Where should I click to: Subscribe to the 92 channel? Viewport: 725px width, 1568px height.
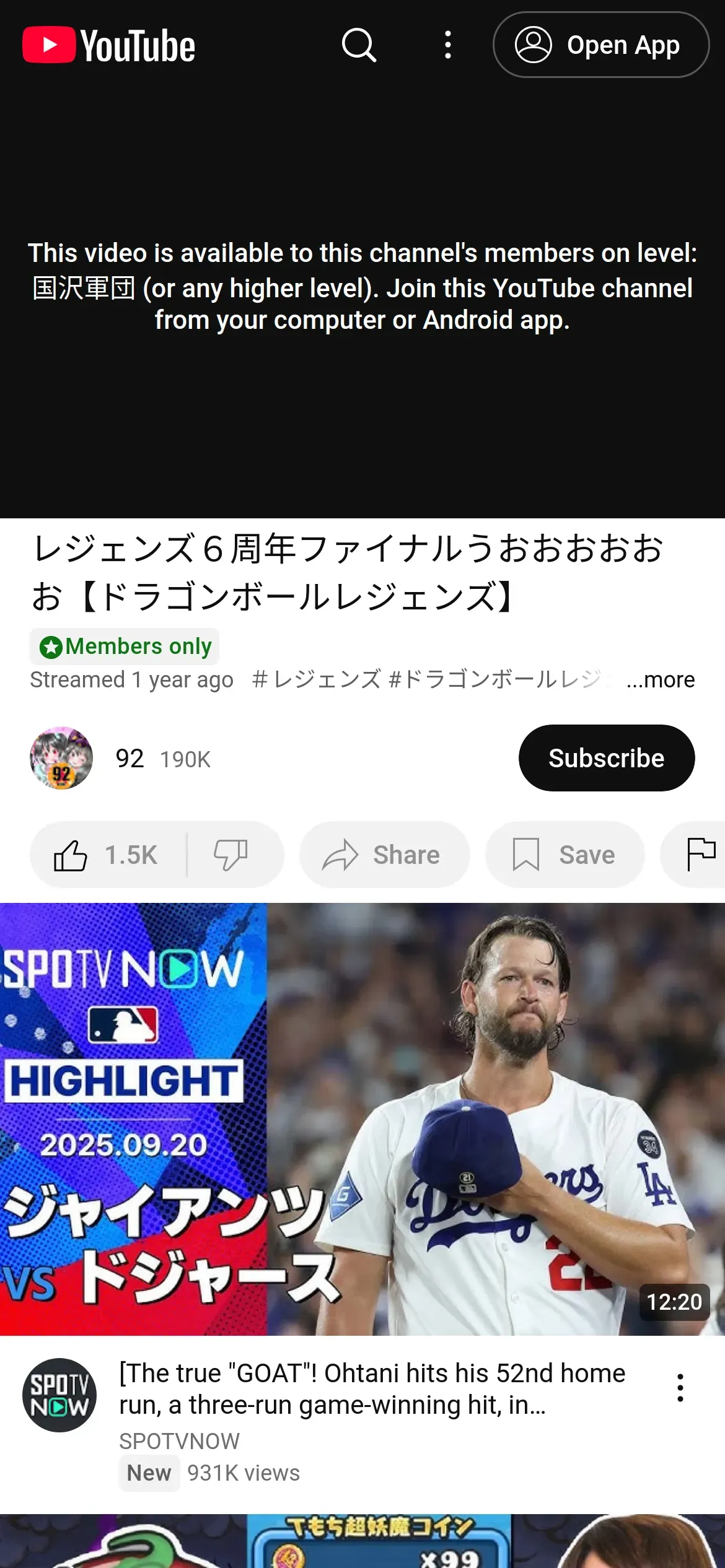click(x=606, y=758)
